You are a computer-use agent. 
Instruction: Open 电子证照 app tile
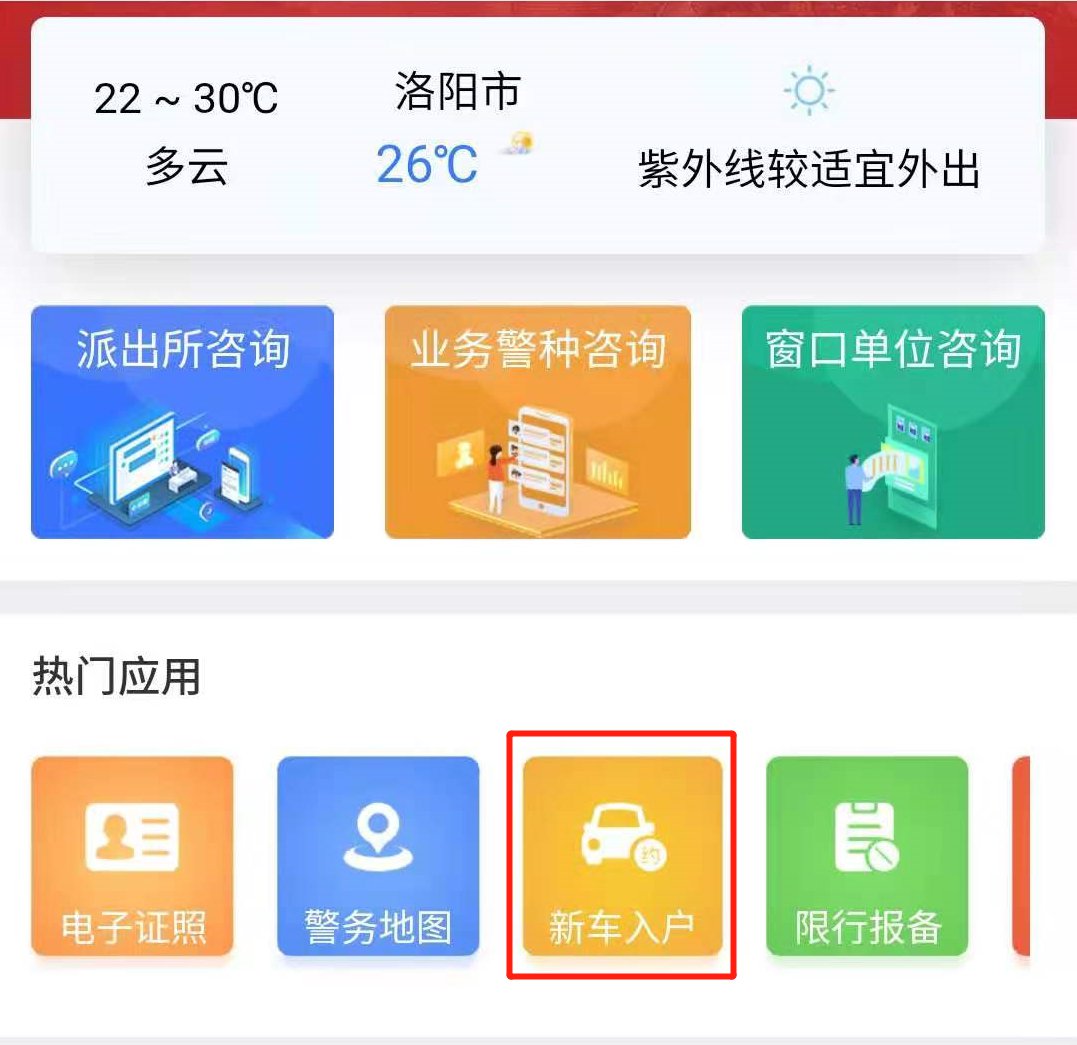(133, 856)
